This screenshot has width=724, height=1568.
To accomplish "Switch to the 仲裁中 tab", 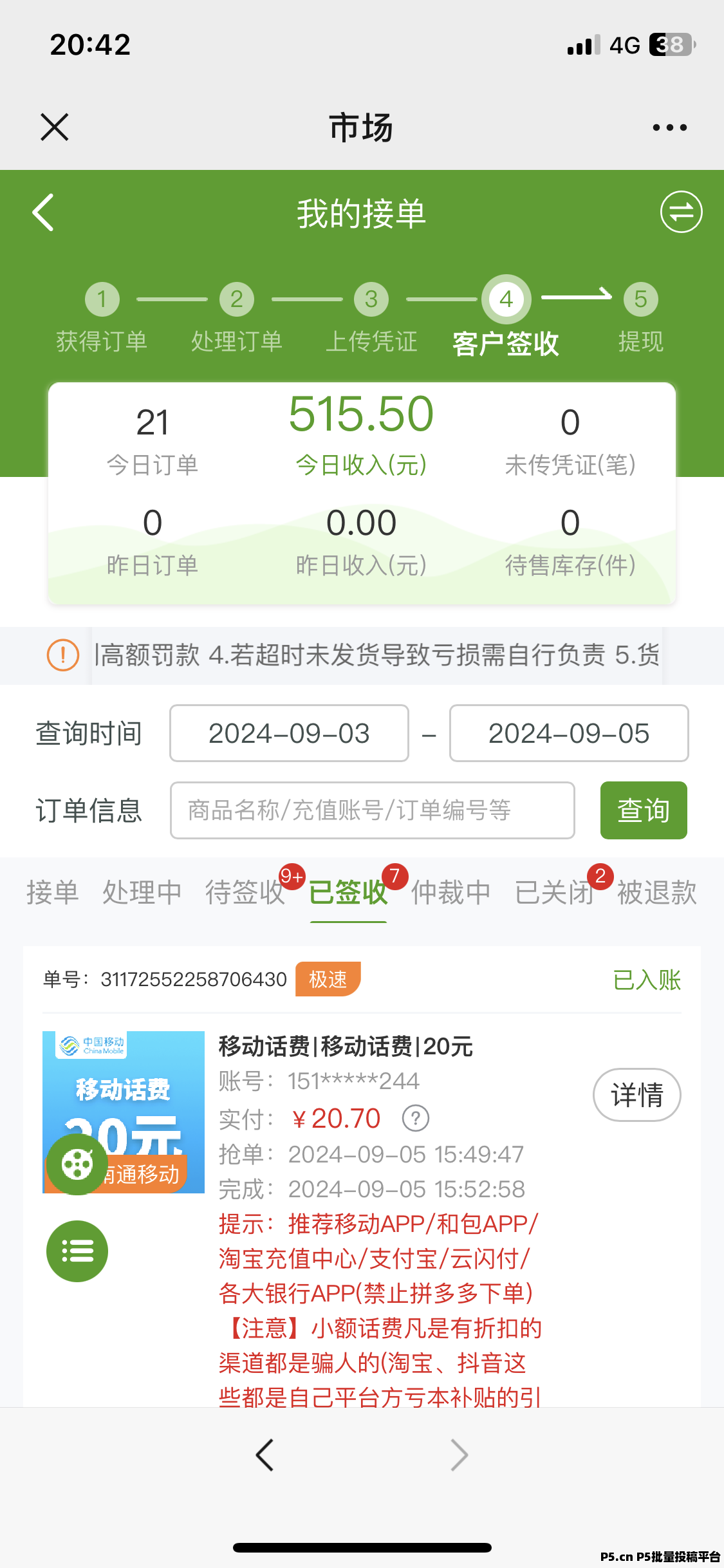I will (451, 893).
